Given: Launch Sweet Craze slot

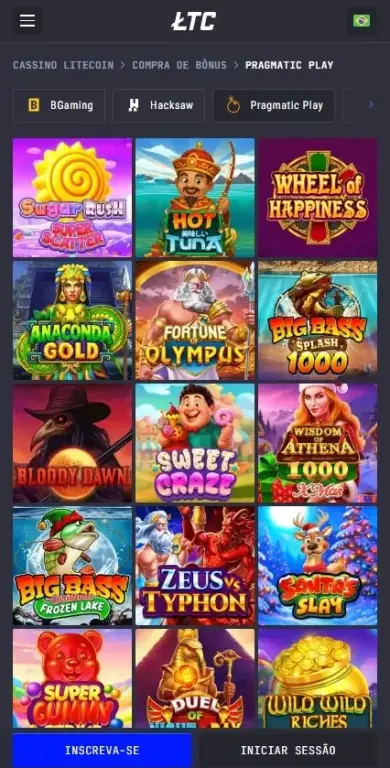Looking at the screenshot, I should click(x=195, y=443).
